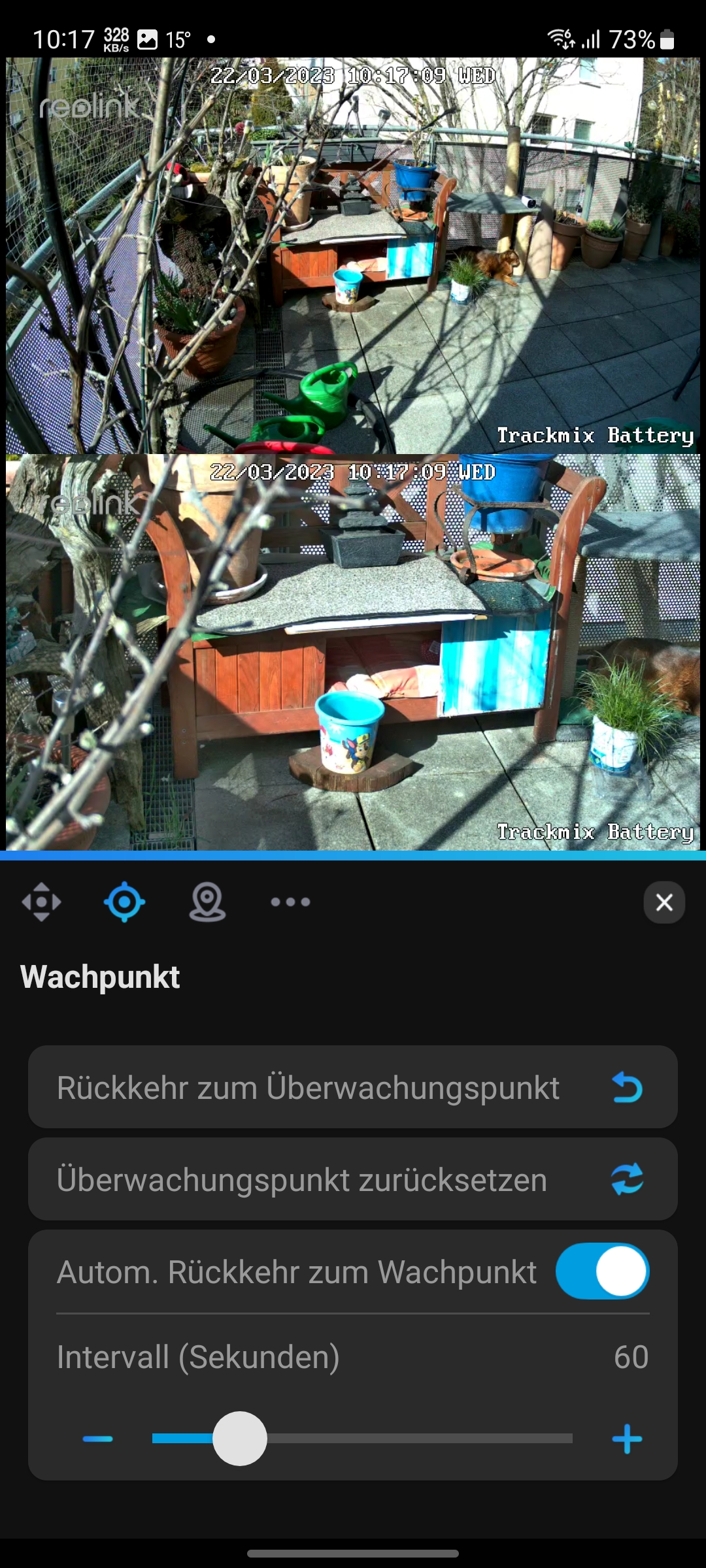Image resolution: width=706 pixels, height=1568 pixels.
Task: Close the Wachpunkt panel
Action: [664, 902]
